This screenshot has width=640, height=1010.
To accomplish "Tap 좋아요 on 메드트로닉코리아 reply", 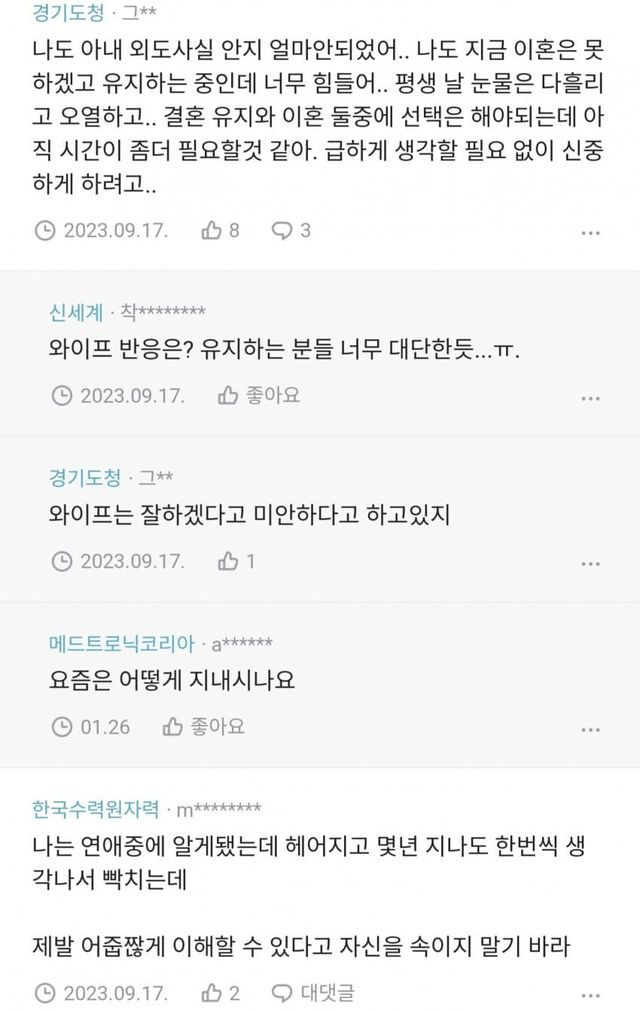I will click(x=203, y=726).
